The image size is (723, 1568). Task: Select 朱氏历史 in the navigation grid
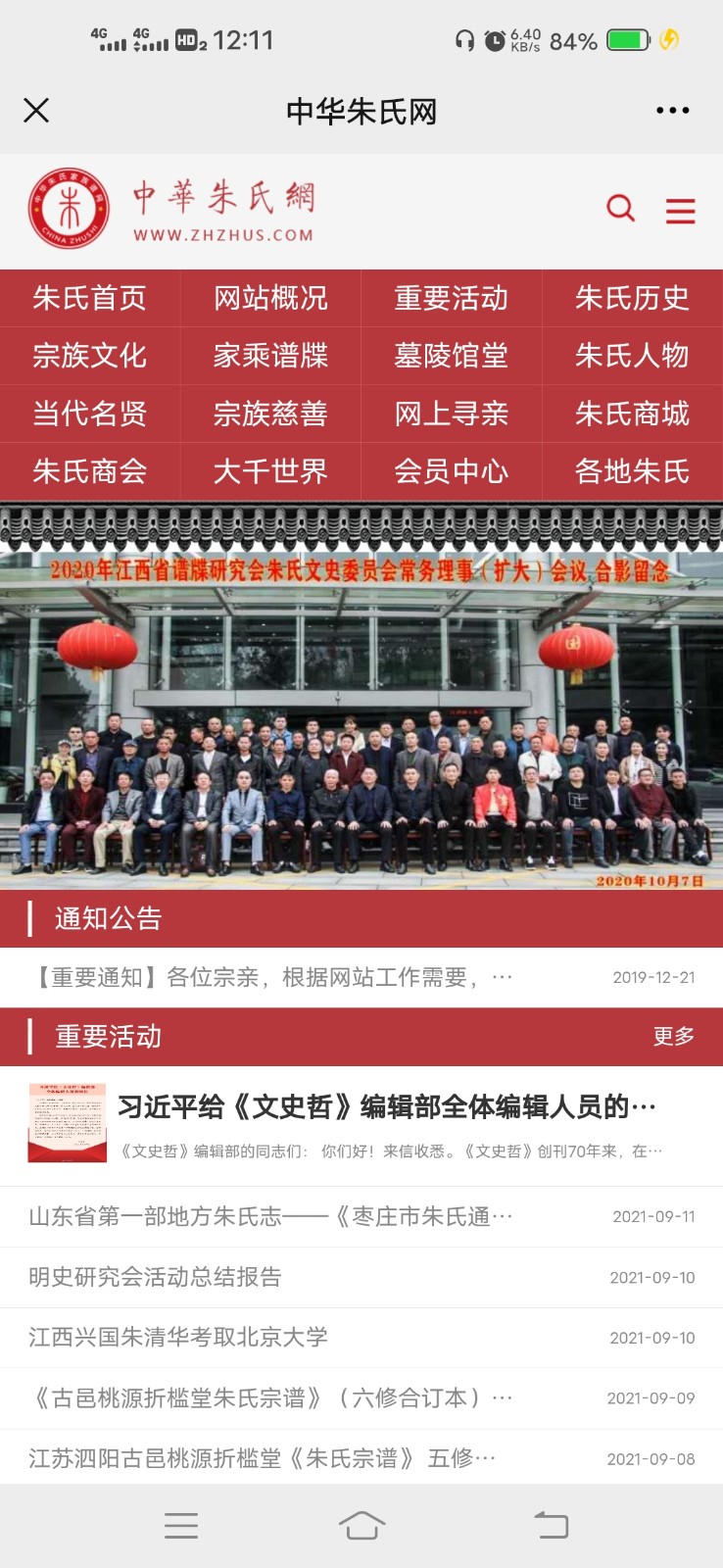(632, 298)
